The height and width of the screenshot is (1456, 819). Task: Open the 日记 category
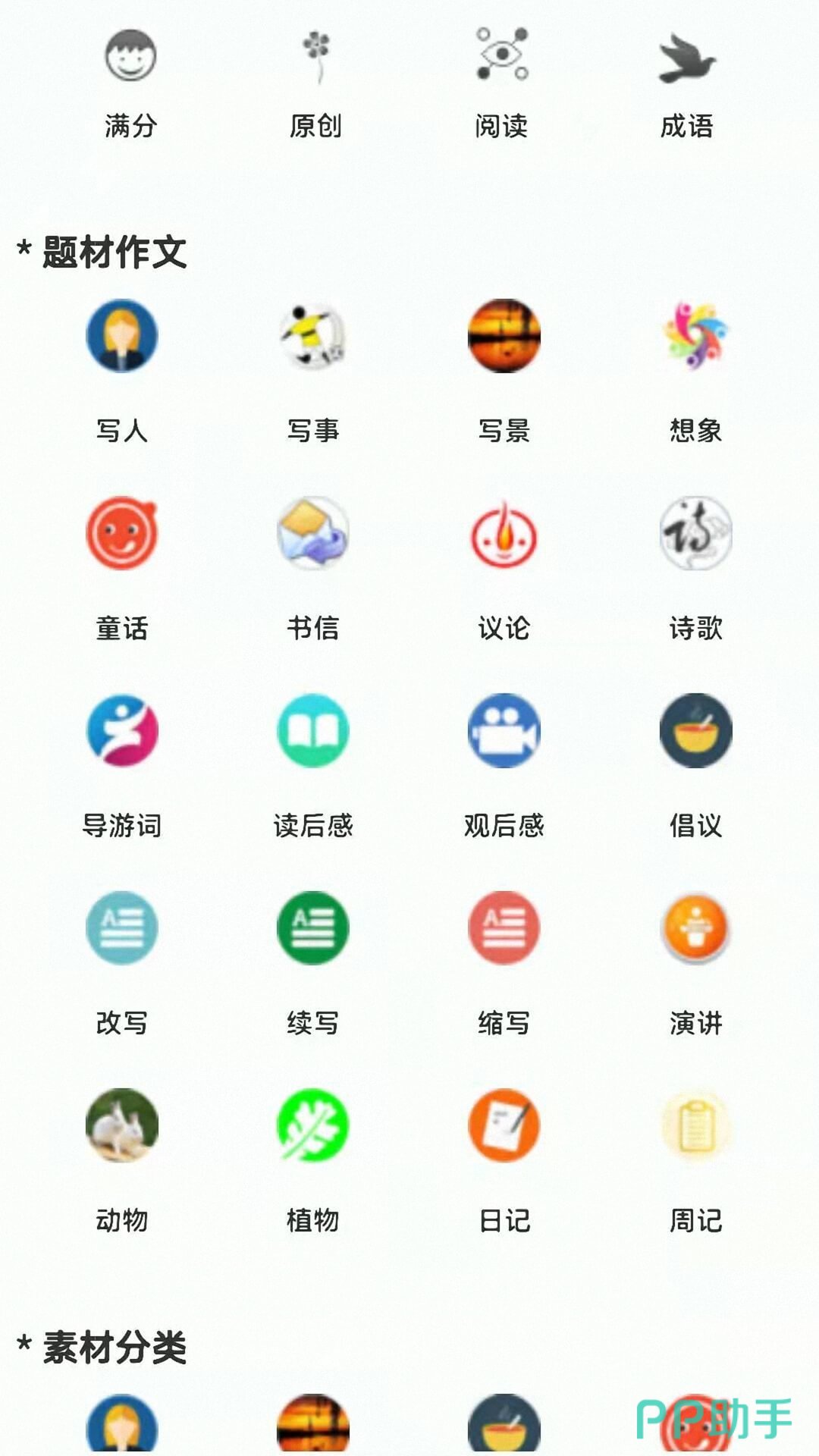[x=504, y=1125]
